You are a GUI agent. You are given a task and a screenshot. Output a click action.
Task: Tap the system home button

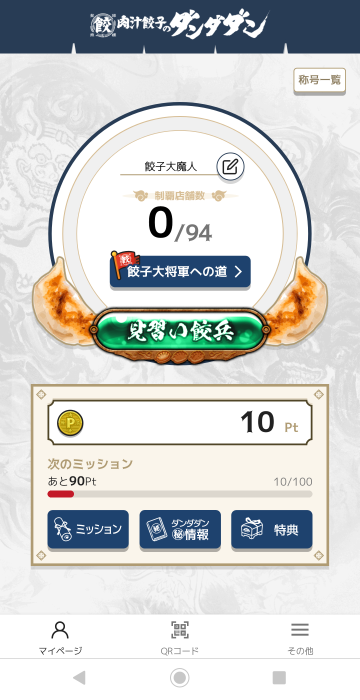(x=180, y=678)
